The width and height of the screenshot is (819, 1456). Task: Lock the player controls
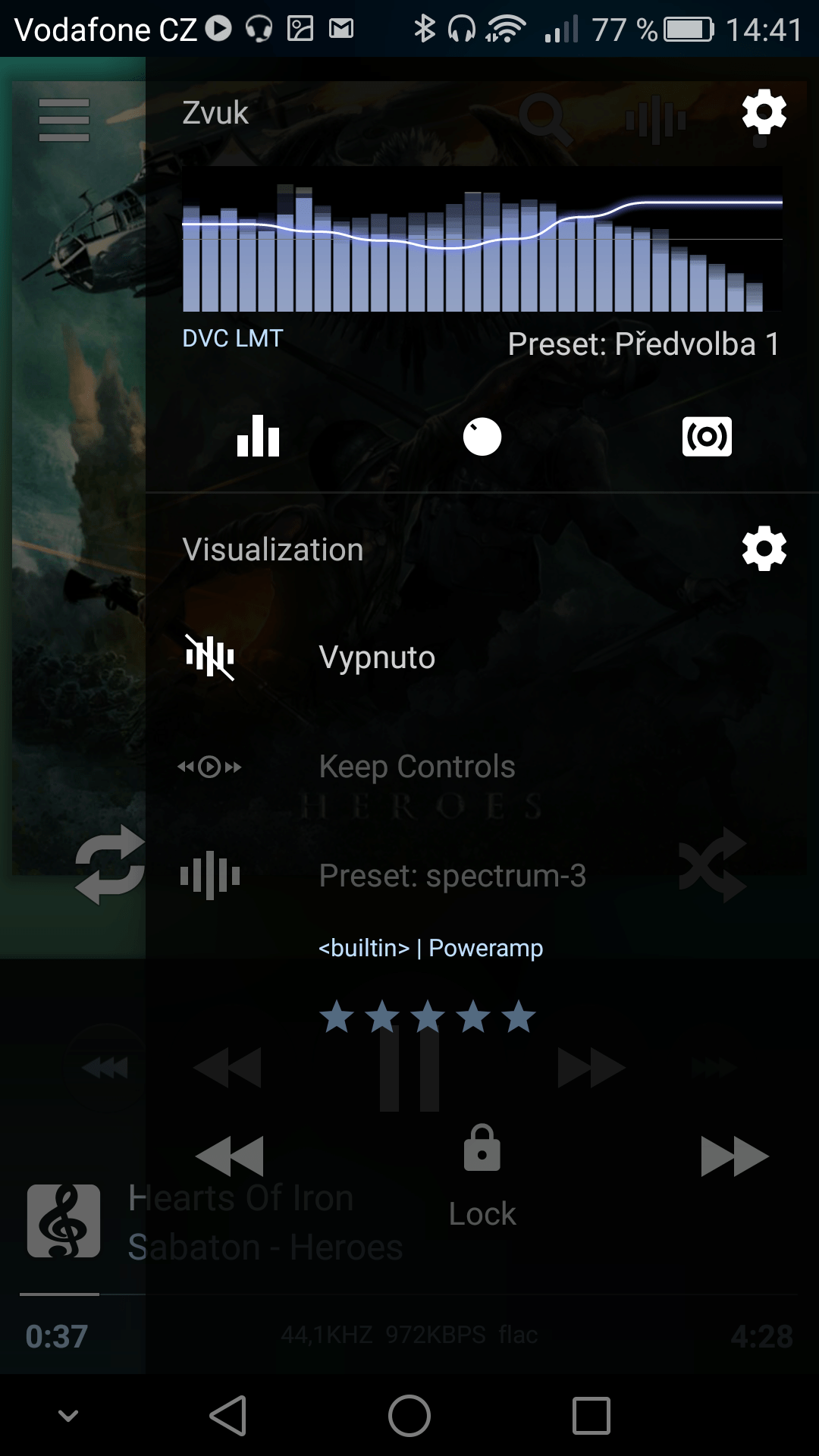482,1175
